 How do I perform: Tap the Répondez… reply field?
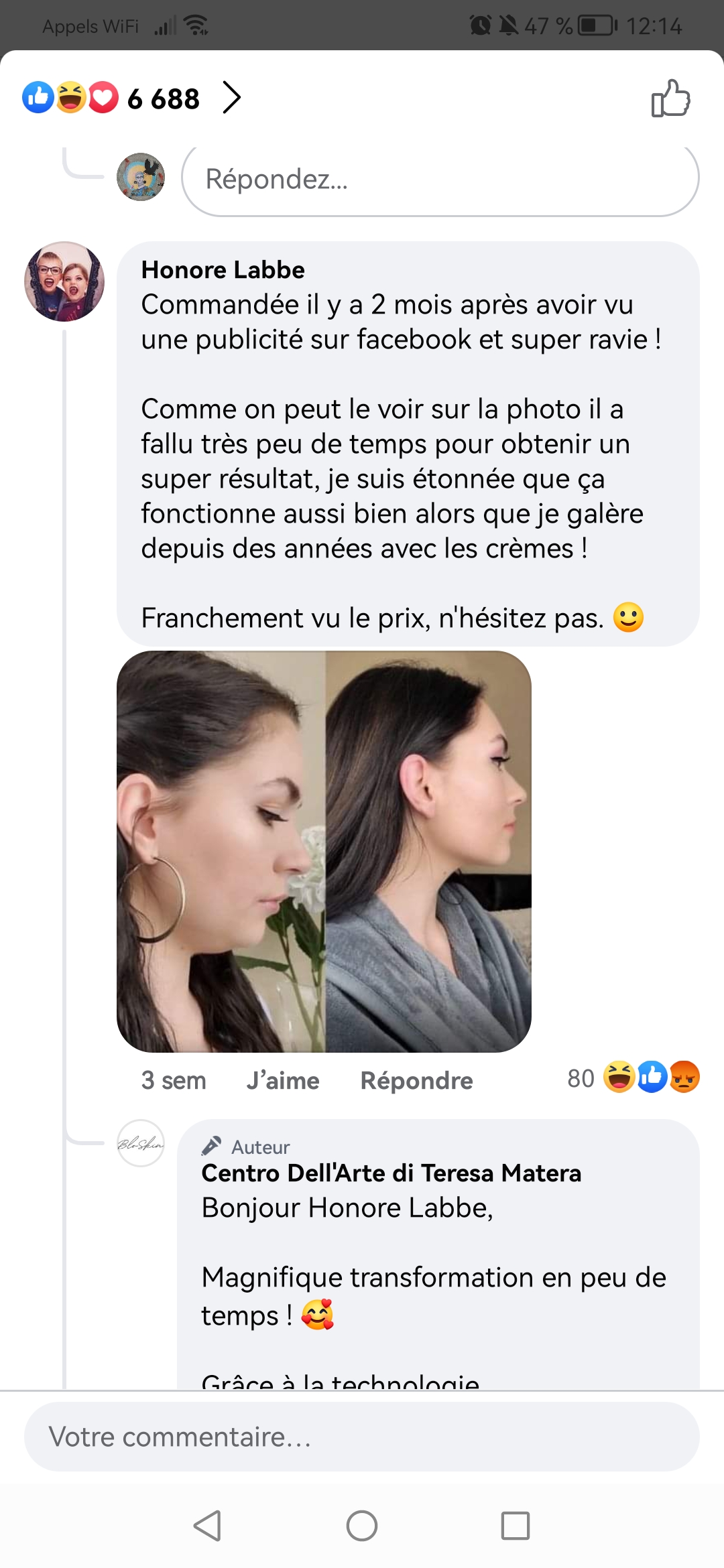click(x=440, y=180)
